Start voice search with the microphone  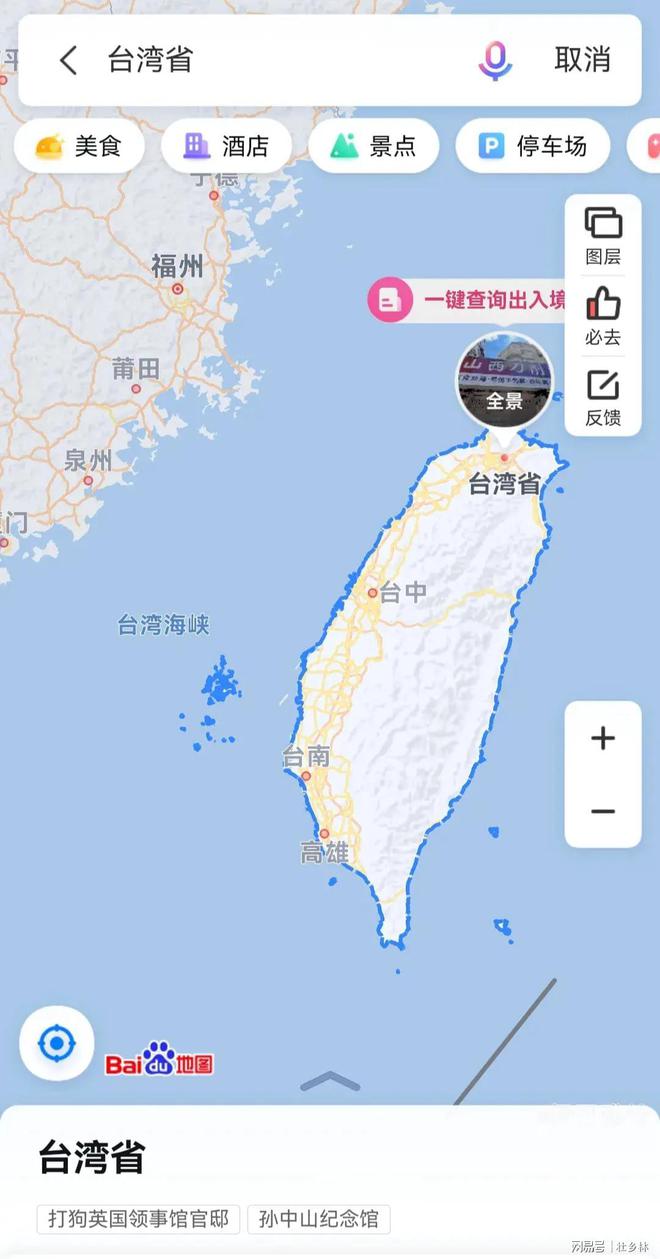[x=495, y=60]
